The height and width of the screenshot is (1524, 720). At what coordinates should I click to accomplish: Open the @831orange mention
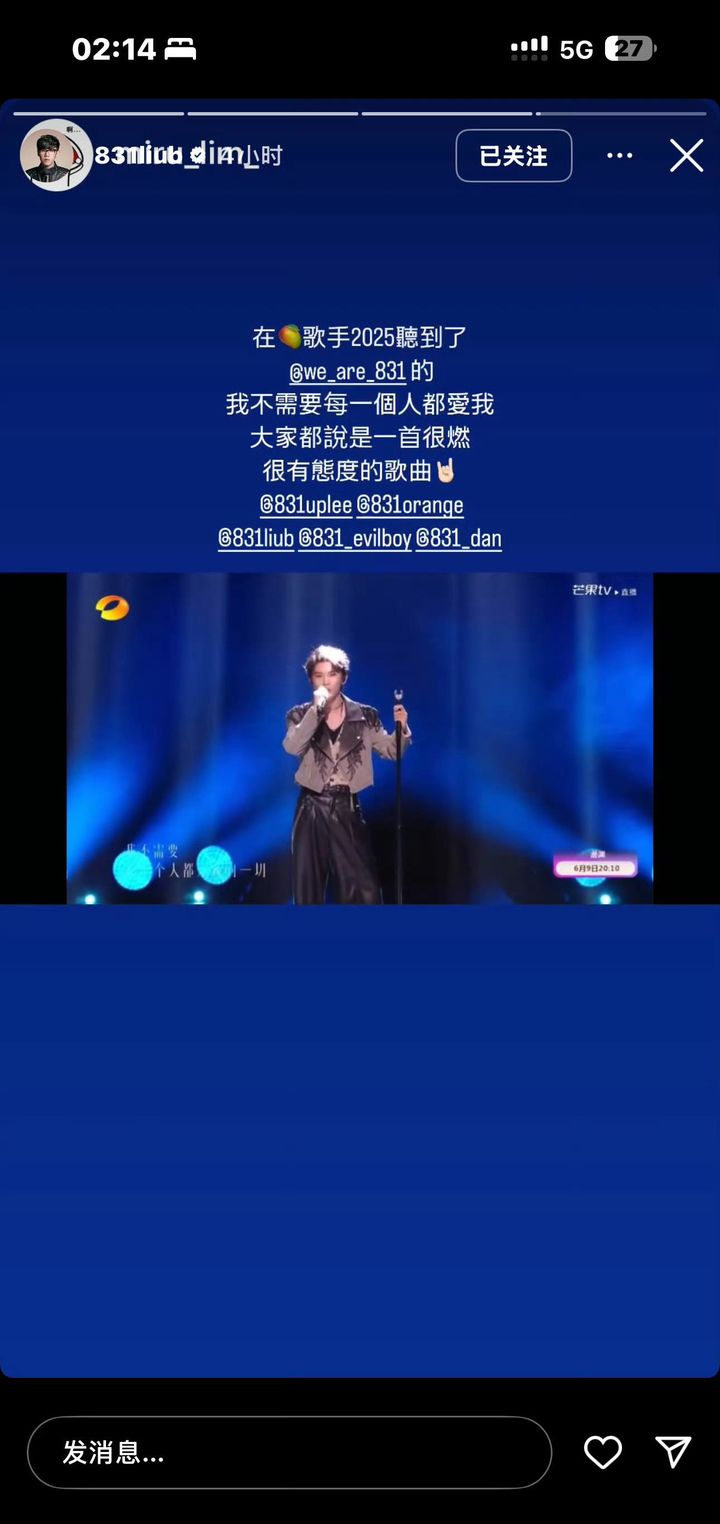tap(410, 505)
